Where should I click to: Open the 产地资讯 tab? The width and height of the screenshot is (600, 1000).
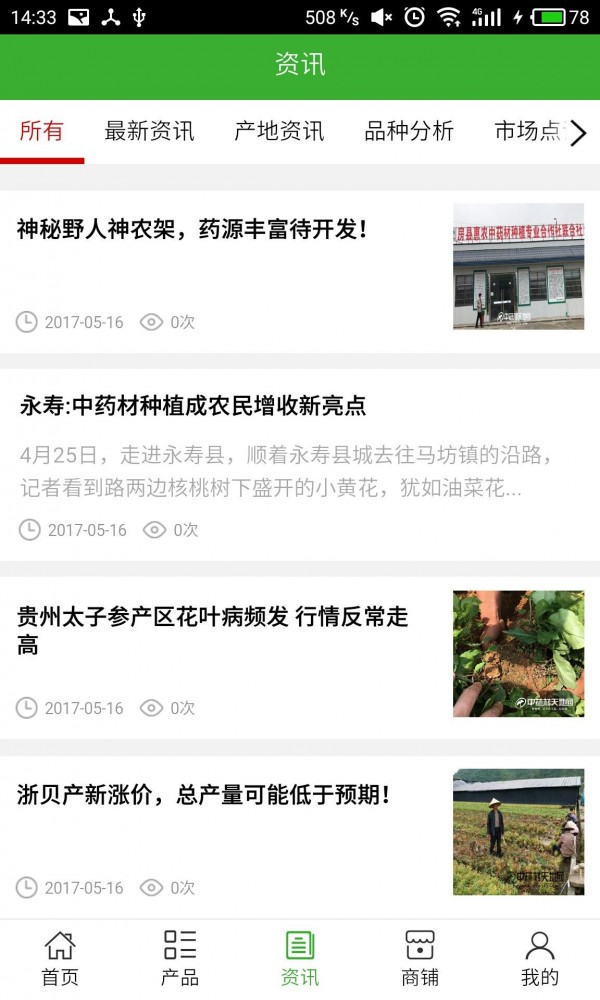pyautogui.click(x=279, y=131)
